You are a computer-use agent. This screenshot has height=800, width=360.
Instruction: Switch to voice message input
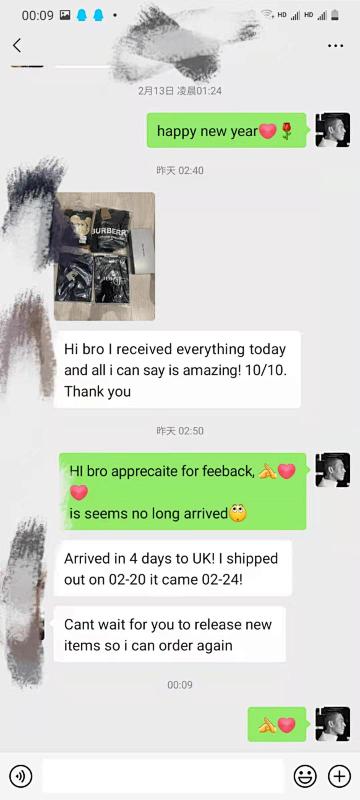20,777
